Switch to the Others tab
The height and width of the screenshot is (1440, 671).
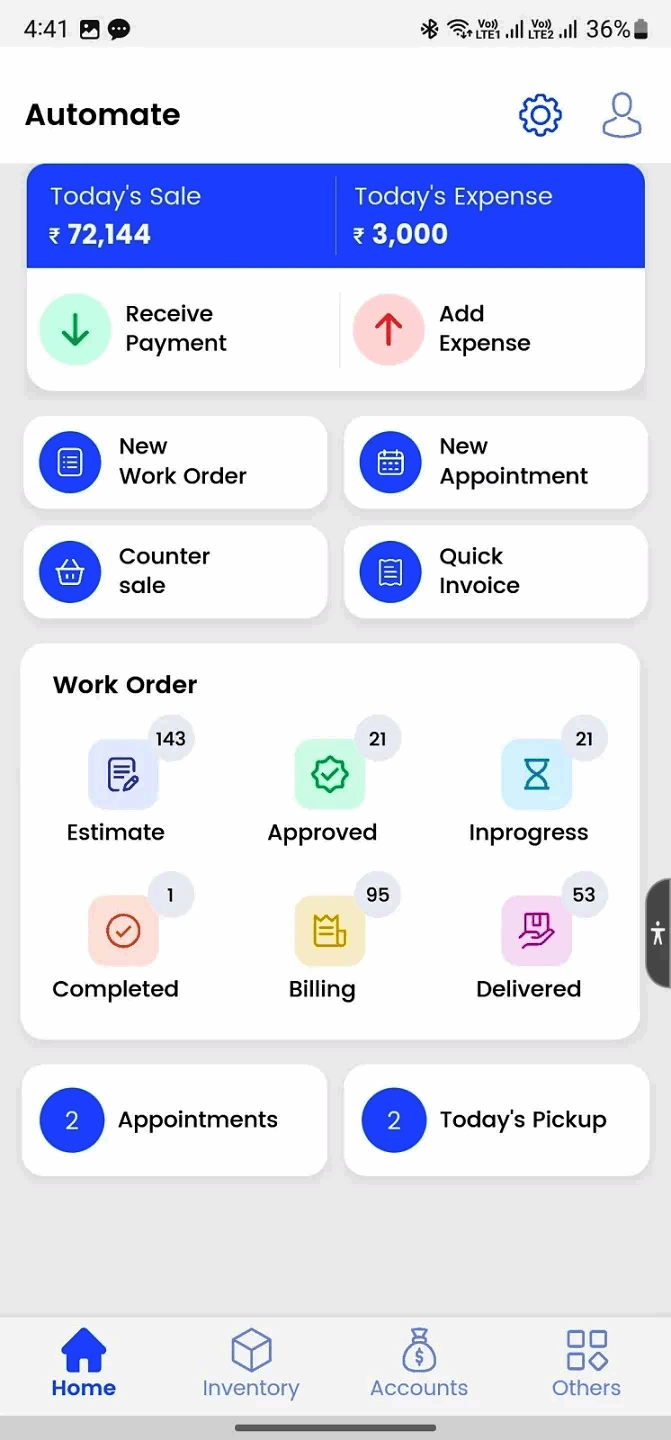coord(586,1364)
